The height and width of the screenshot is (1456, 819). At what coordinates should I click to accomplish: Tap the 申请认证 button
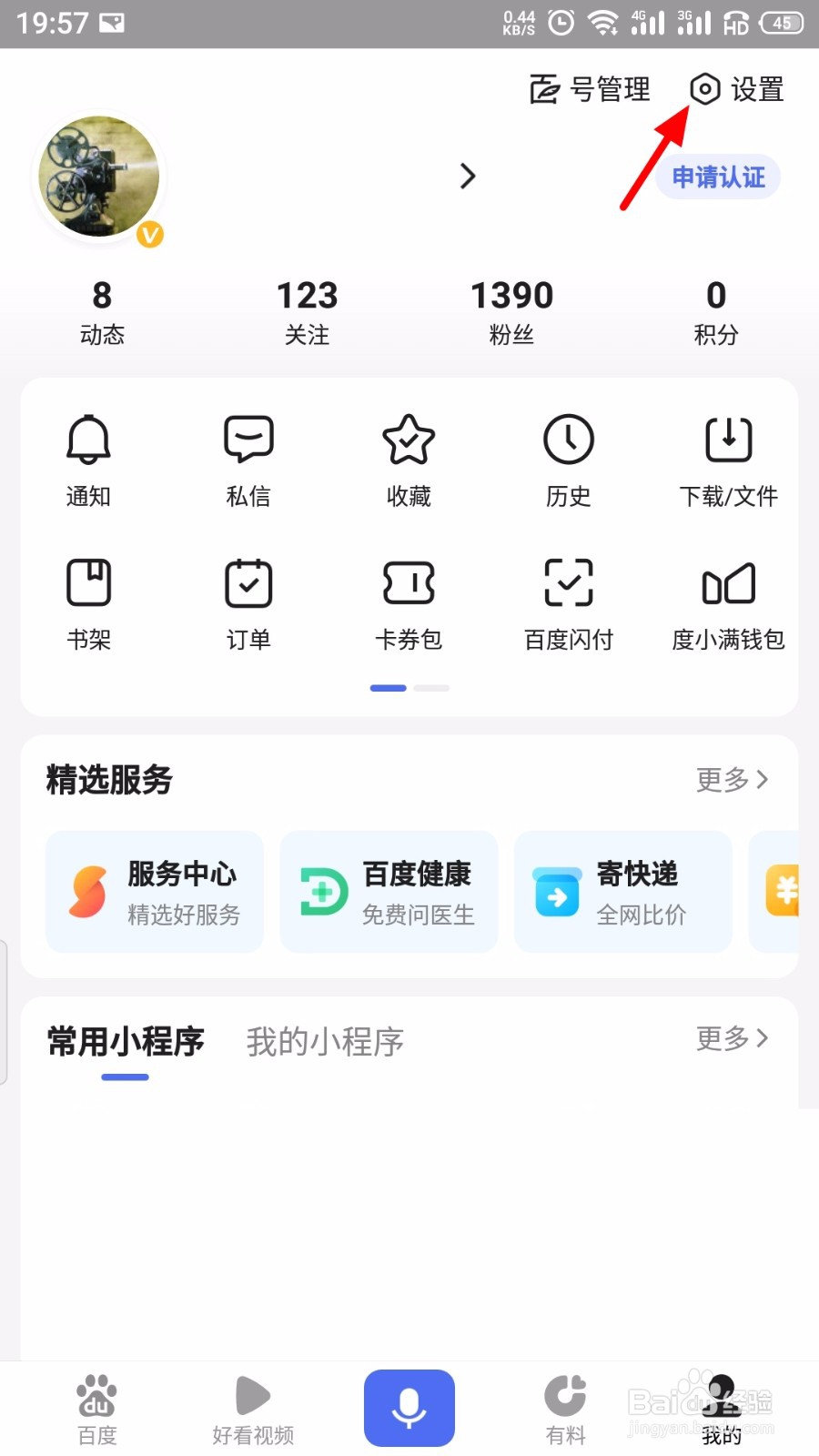[x=718, y=177]
